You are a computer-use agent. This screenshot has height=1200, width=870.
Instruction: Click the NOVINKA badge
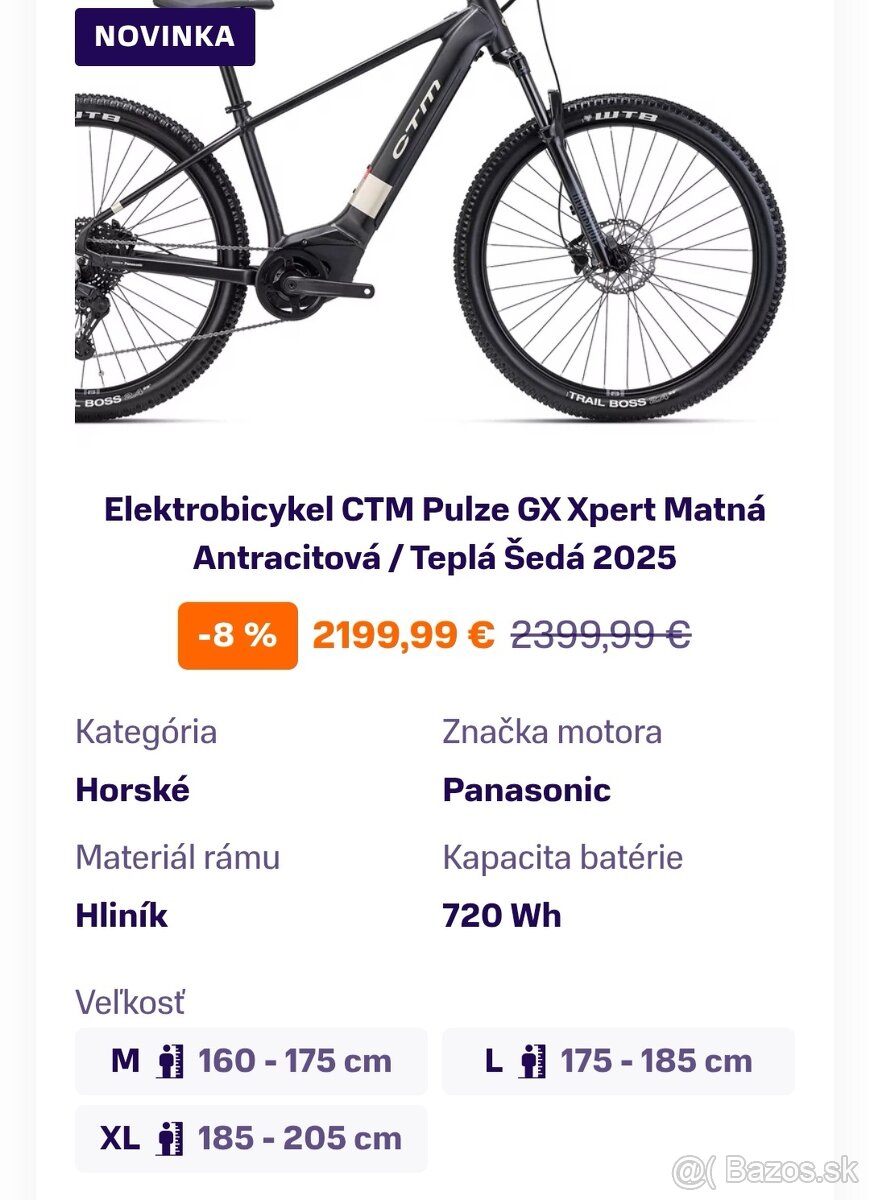tap(164, 37)
